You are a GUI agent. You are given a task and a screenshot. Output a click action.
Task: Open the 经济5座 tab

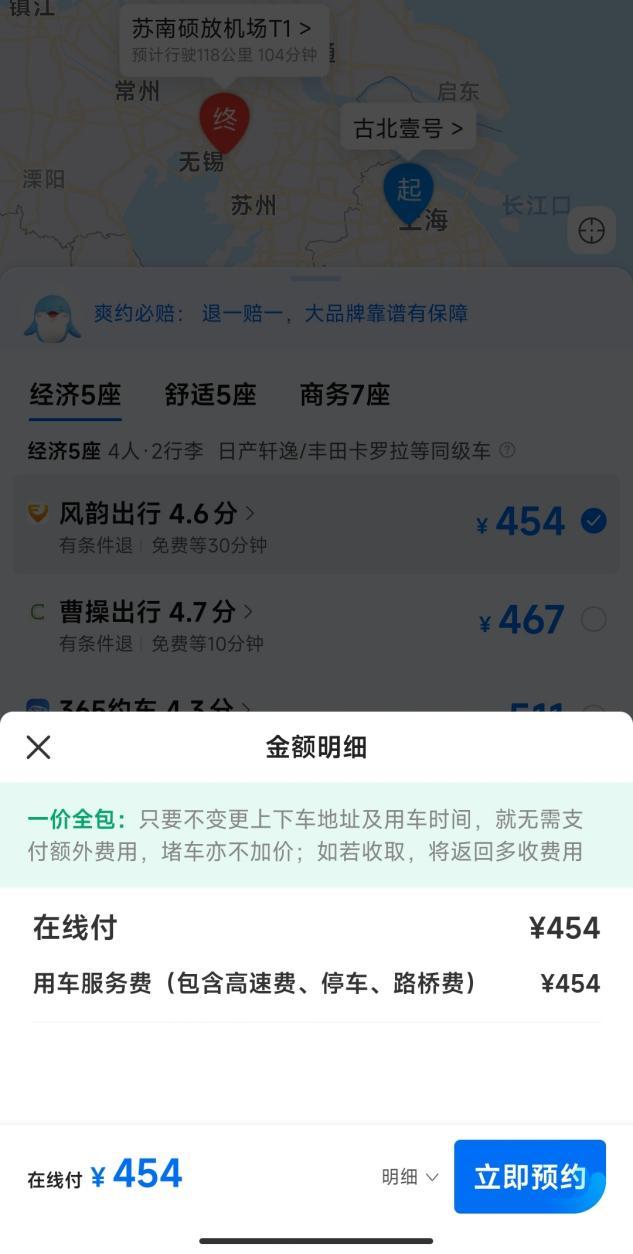coord(75,395)
